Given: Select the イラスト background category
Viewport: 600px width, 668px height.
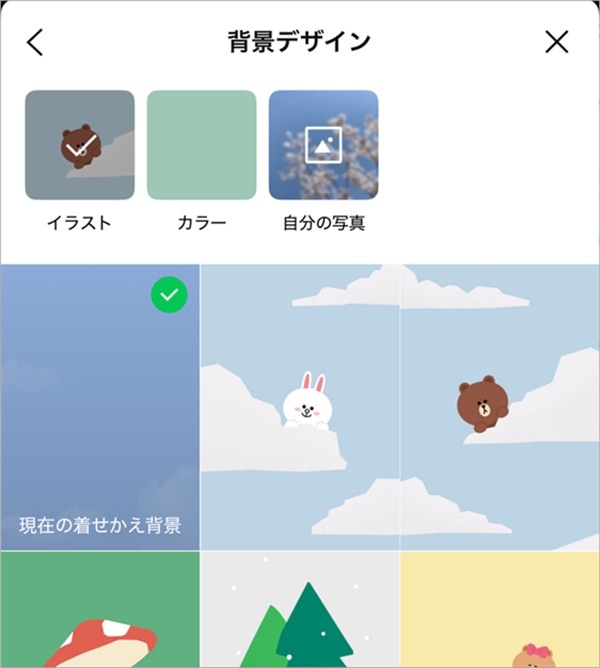Looking at the screenshot, I should (x=80, y=146).
